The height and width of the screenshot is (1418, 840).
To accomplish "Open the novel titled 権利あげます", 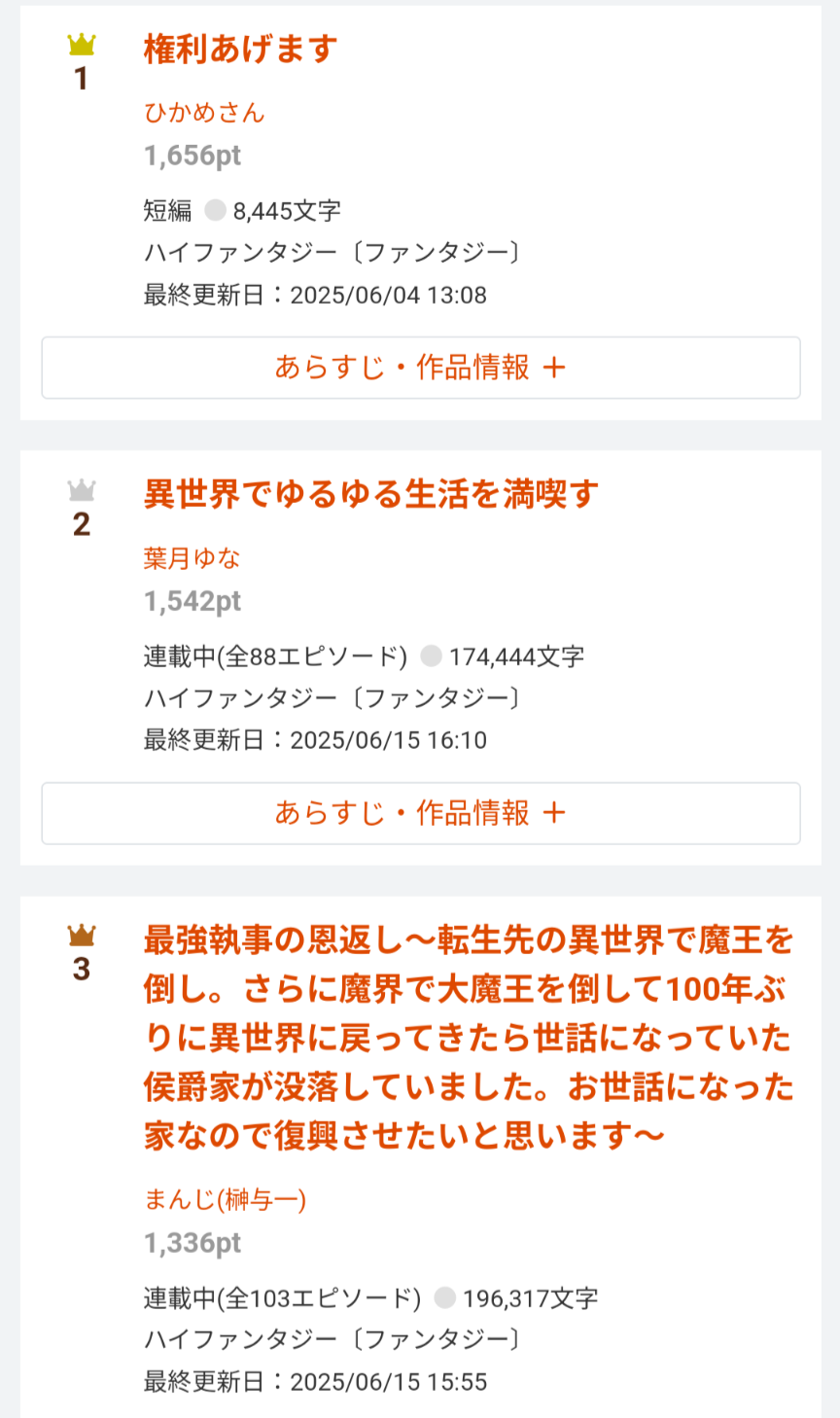I will tap(240, 49).
